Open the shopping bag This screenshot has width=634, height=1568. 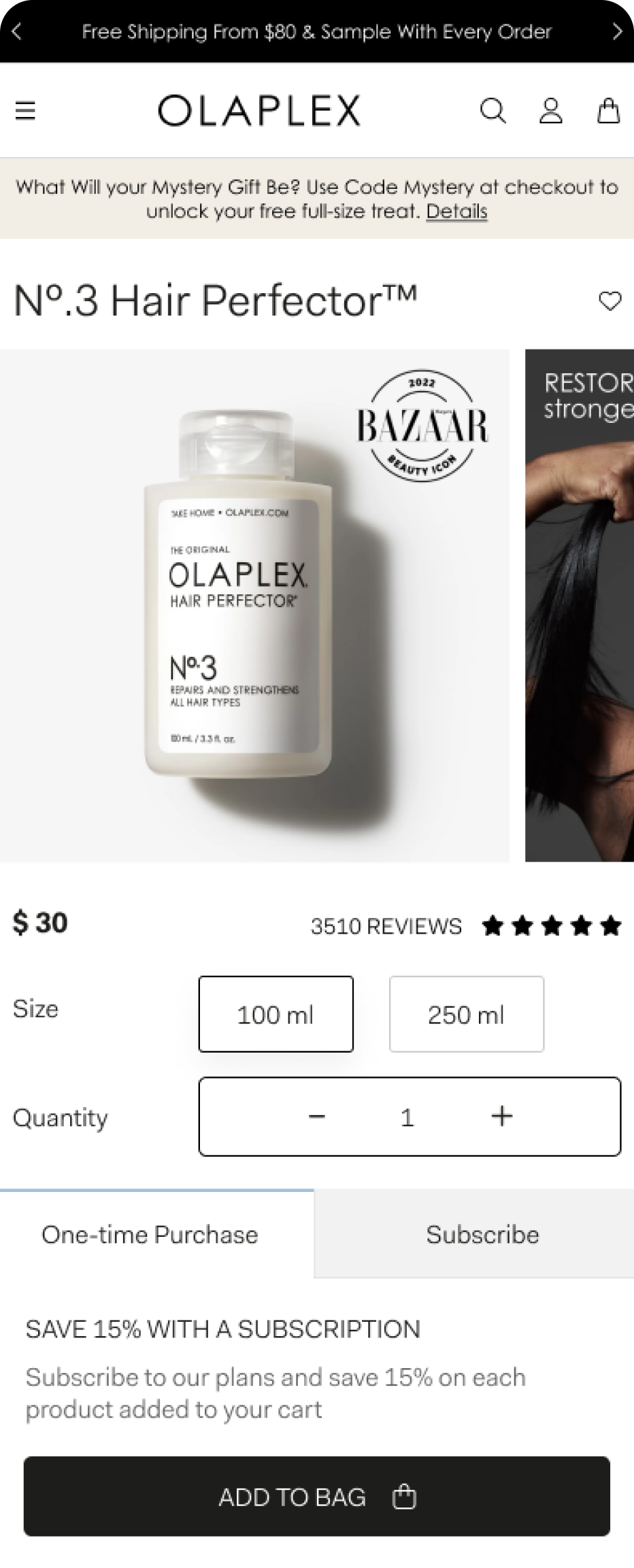tap(608, 110)
